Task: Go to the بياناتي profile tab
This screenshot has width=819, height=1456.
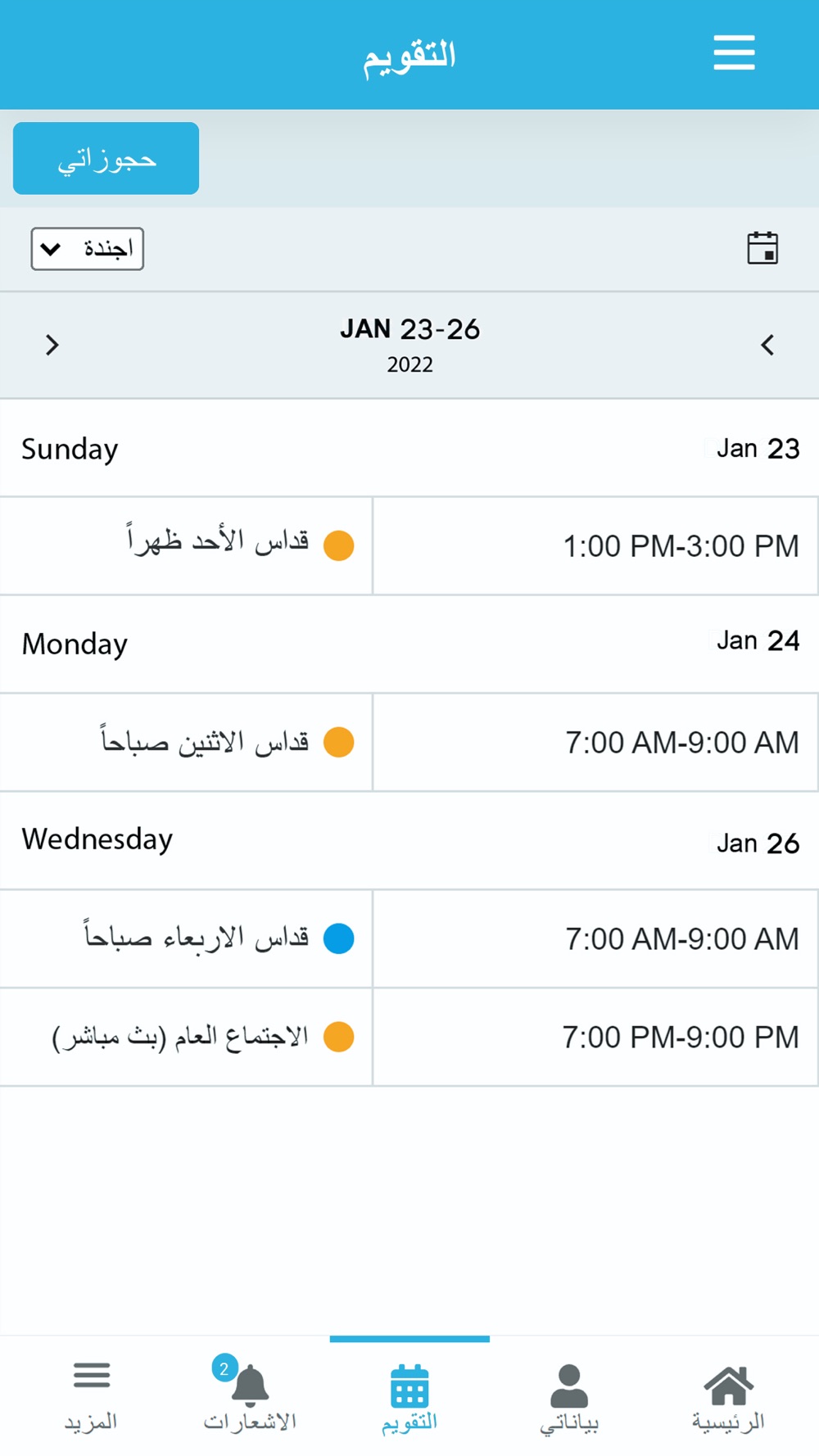Action: point(569,1395)
